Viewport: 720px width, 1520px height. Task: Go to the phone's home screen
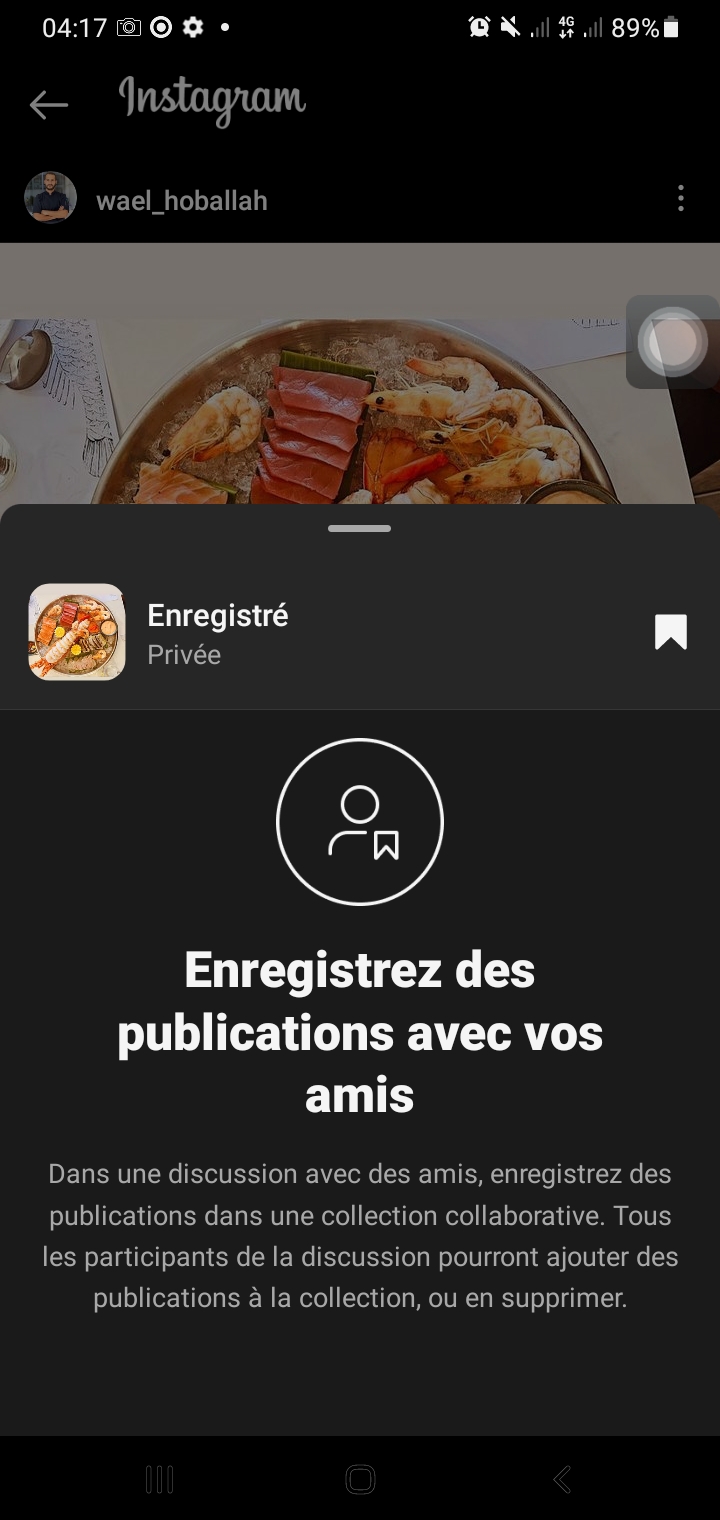tap(360, 1479)
